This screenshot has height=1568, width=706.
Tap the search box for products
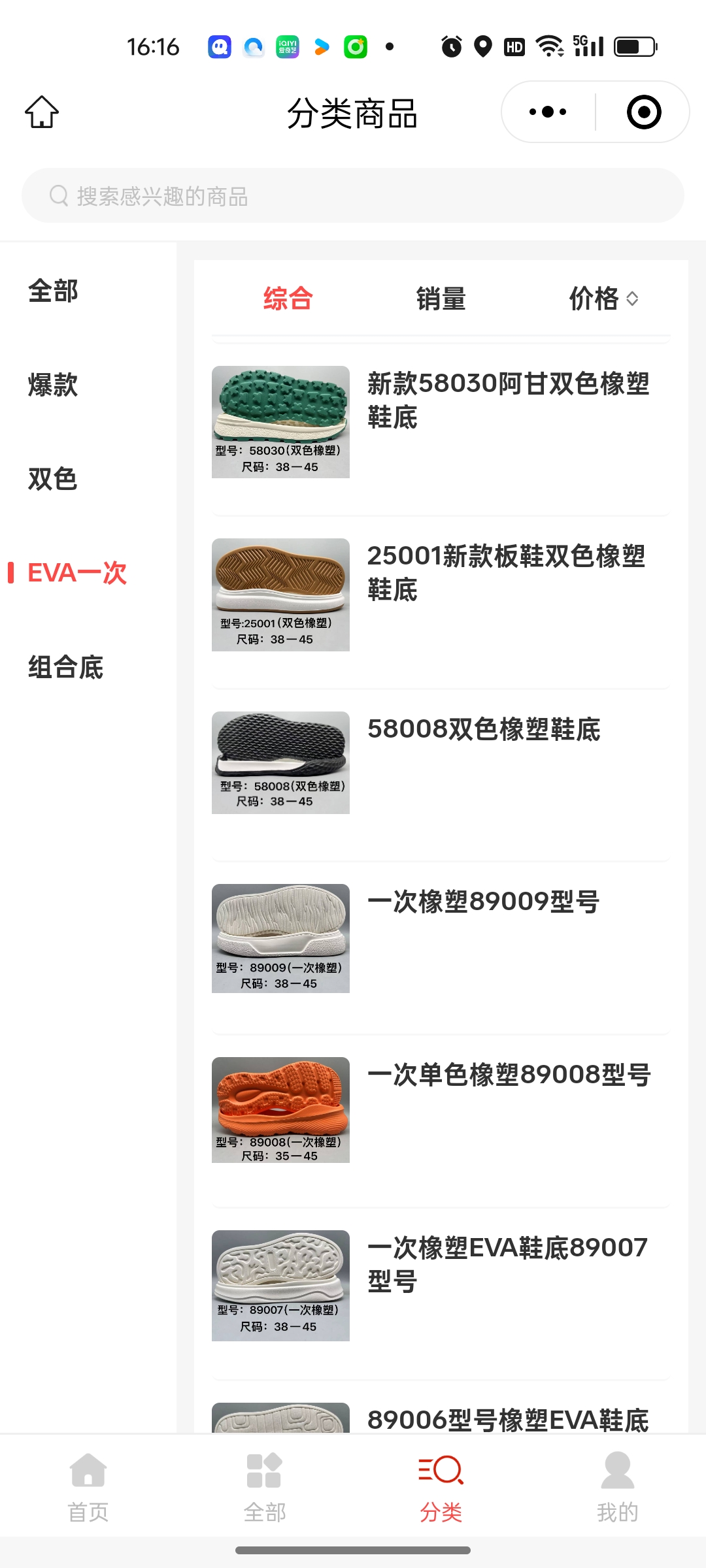pos(353,196)
